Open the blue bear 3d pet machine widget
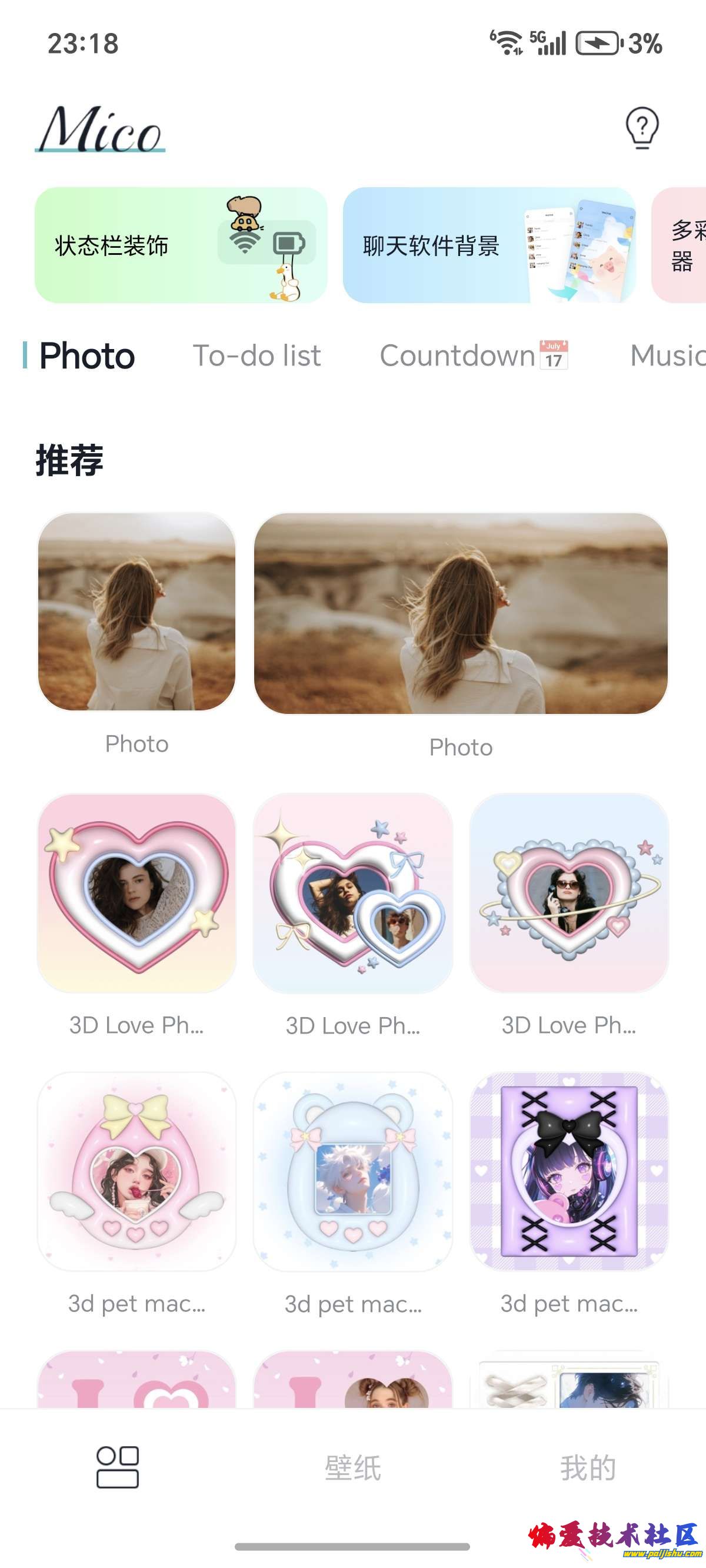The image size is (706, 1568). tap(353, 1172)
